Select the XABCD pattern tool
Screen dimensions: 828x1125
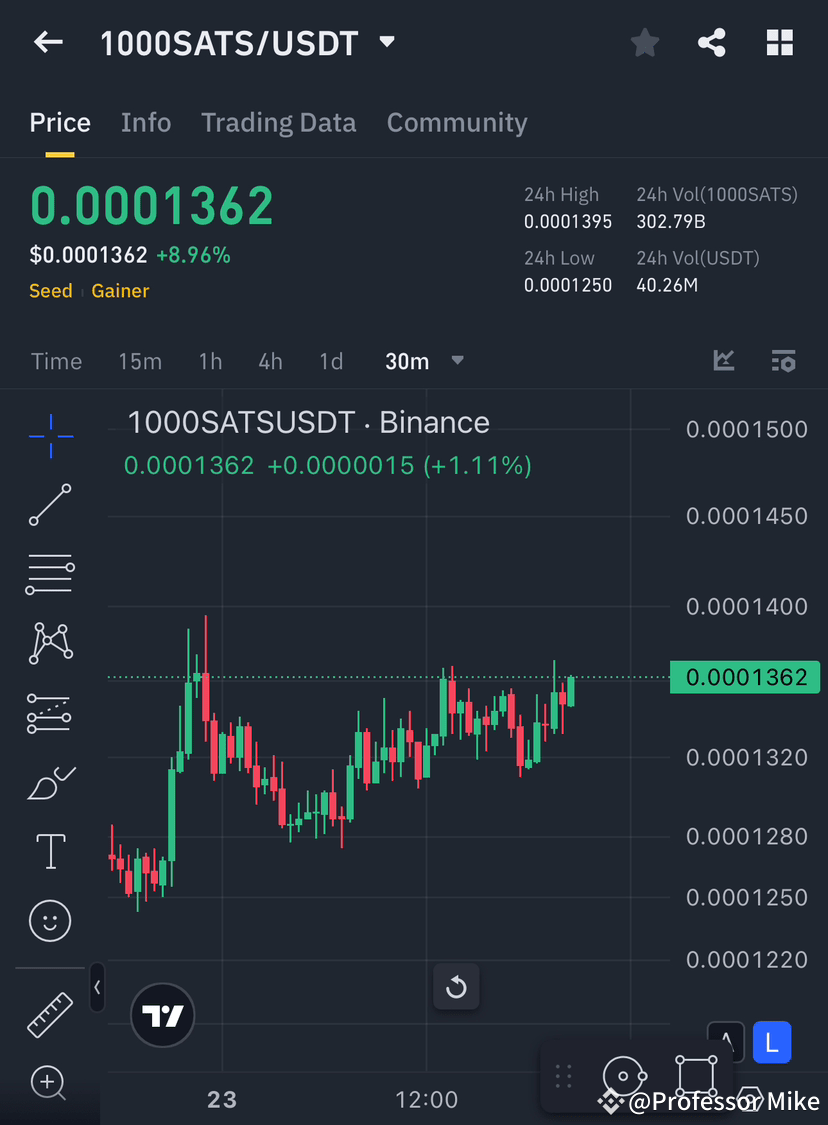pyautogui.click(x=50, y=643)
